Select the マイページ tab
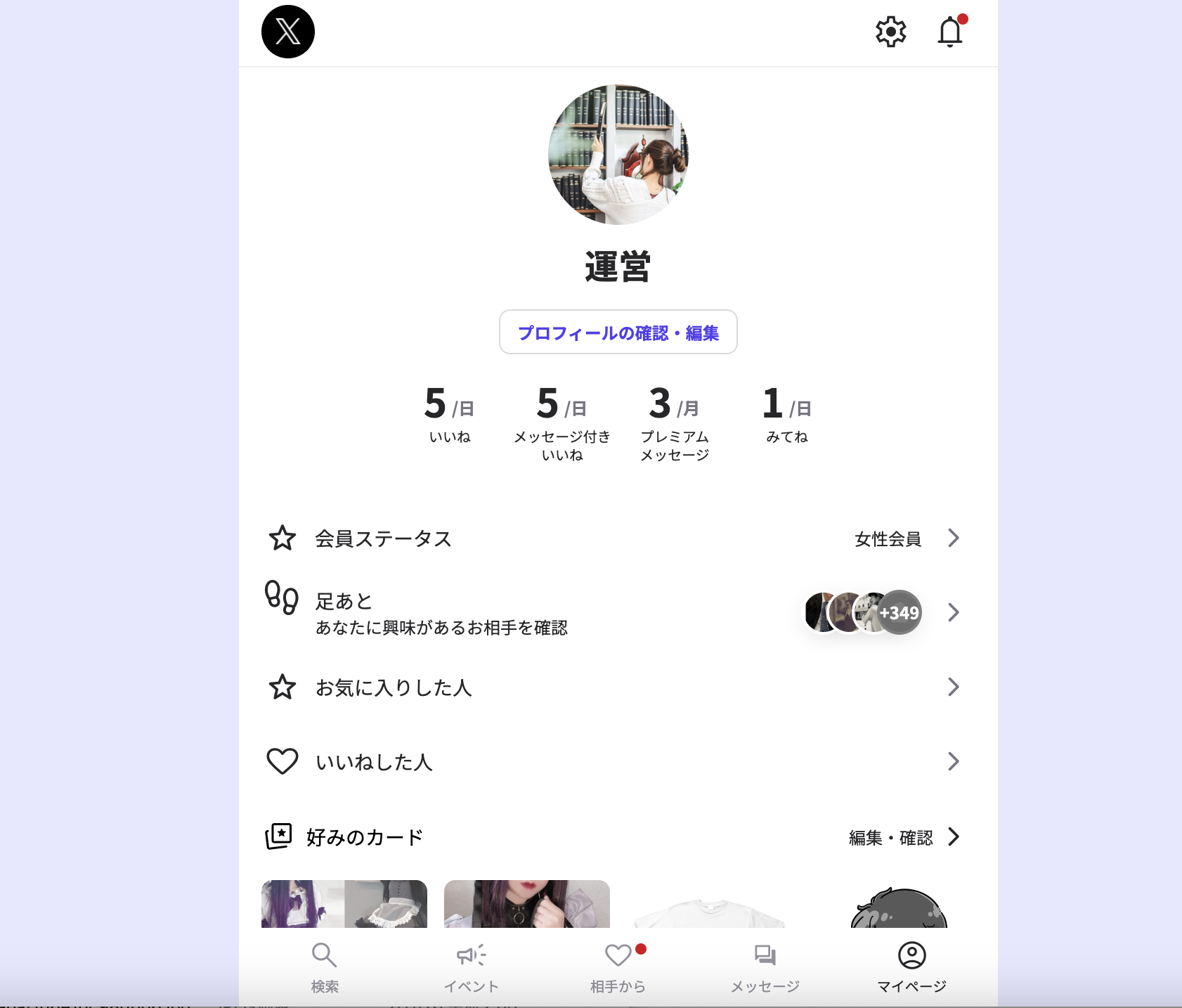 (x=911, y=967)
